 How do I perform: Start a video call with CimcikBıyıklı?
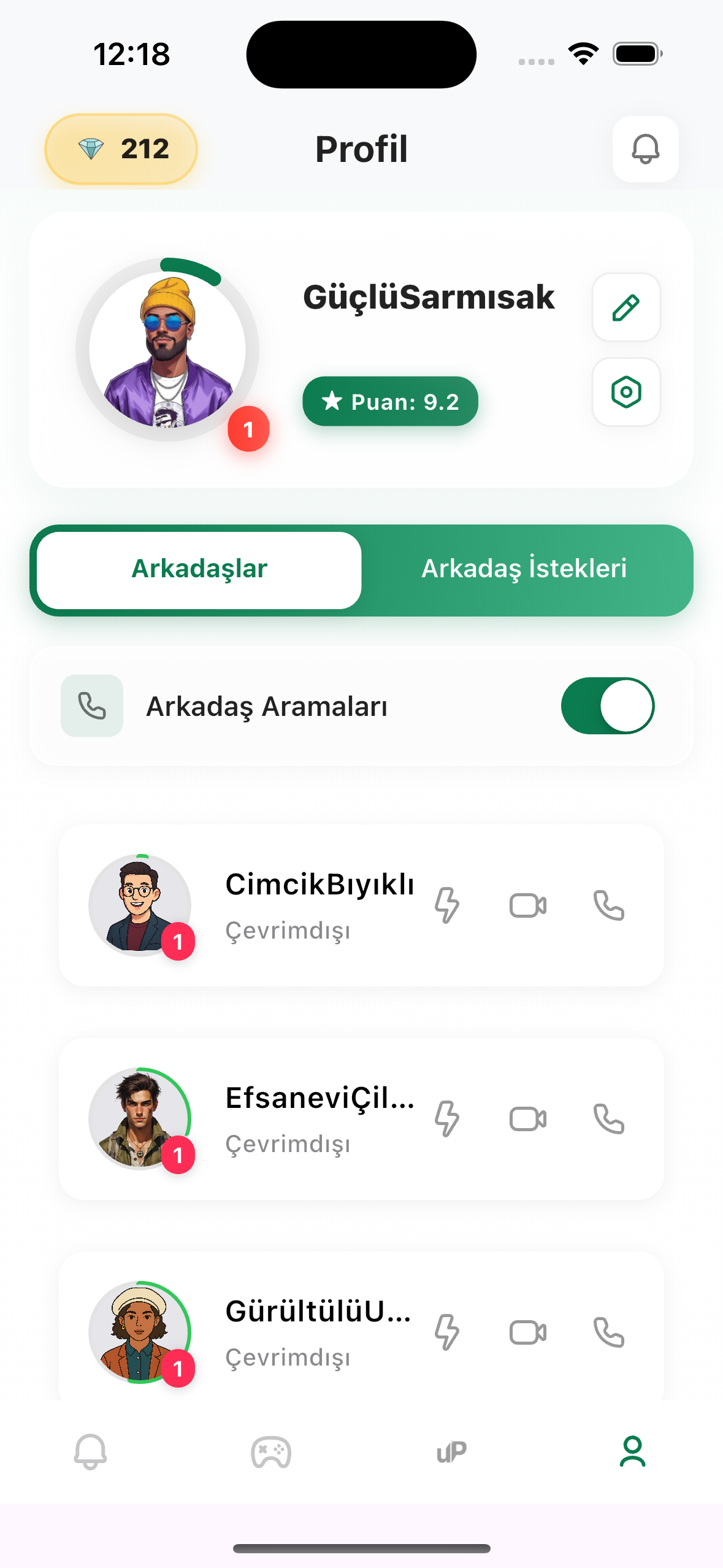coord(527,904)
